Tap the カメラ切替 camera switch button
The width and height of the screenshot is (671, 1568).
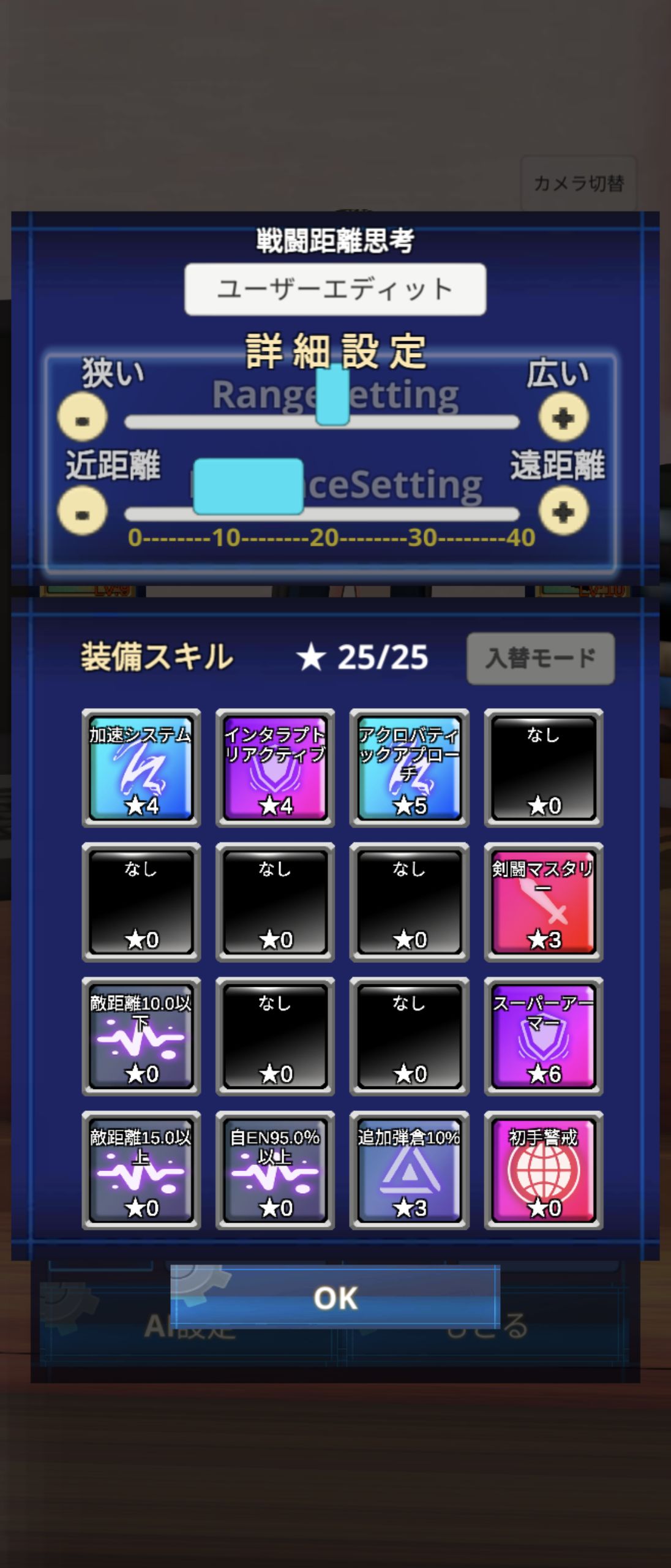coord(579,183)
